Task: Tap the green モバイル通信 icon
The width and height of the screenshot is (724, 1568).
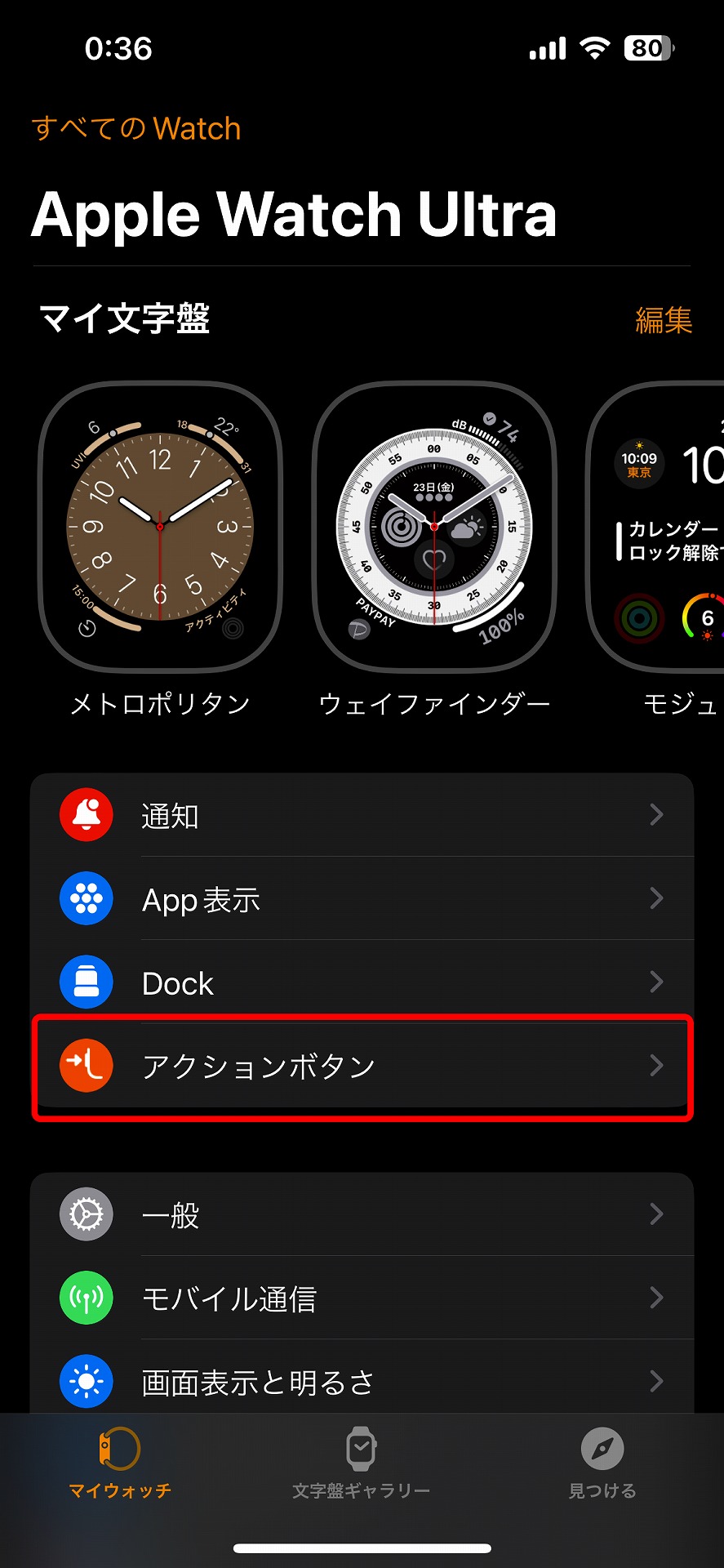Action: pos(85,1298)
